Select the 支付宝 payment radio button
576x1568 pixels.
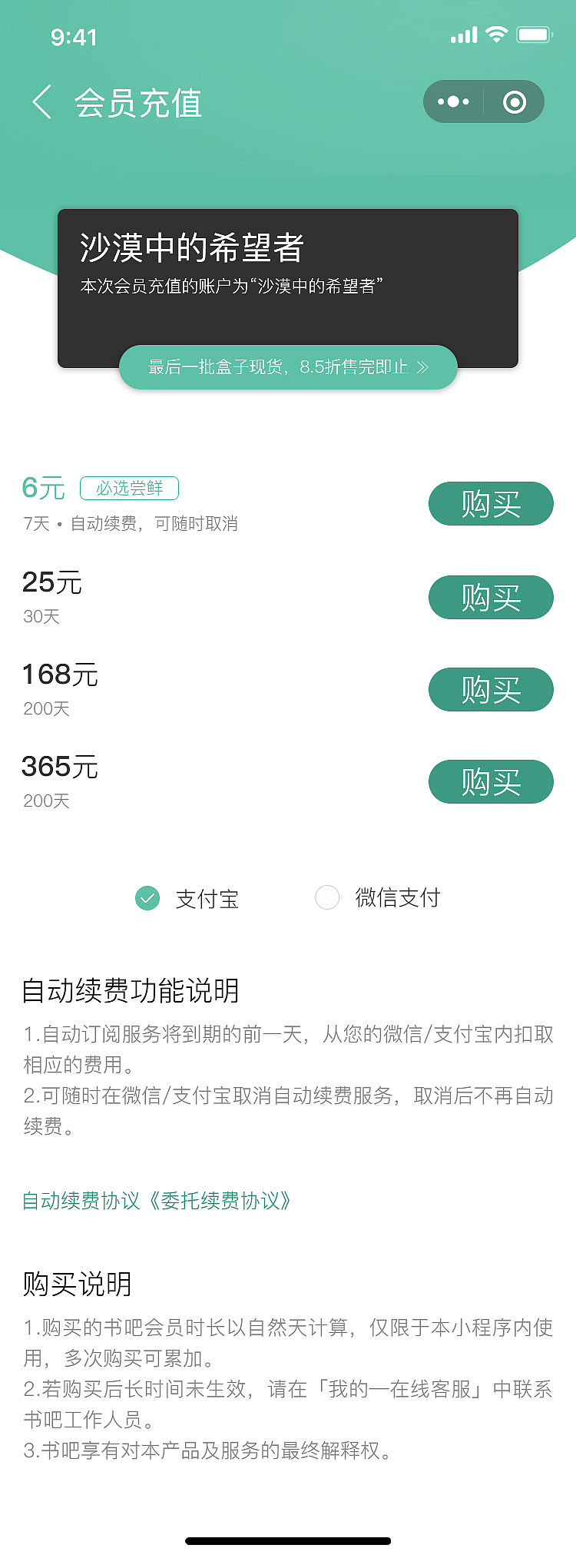[x=147, y=897]
